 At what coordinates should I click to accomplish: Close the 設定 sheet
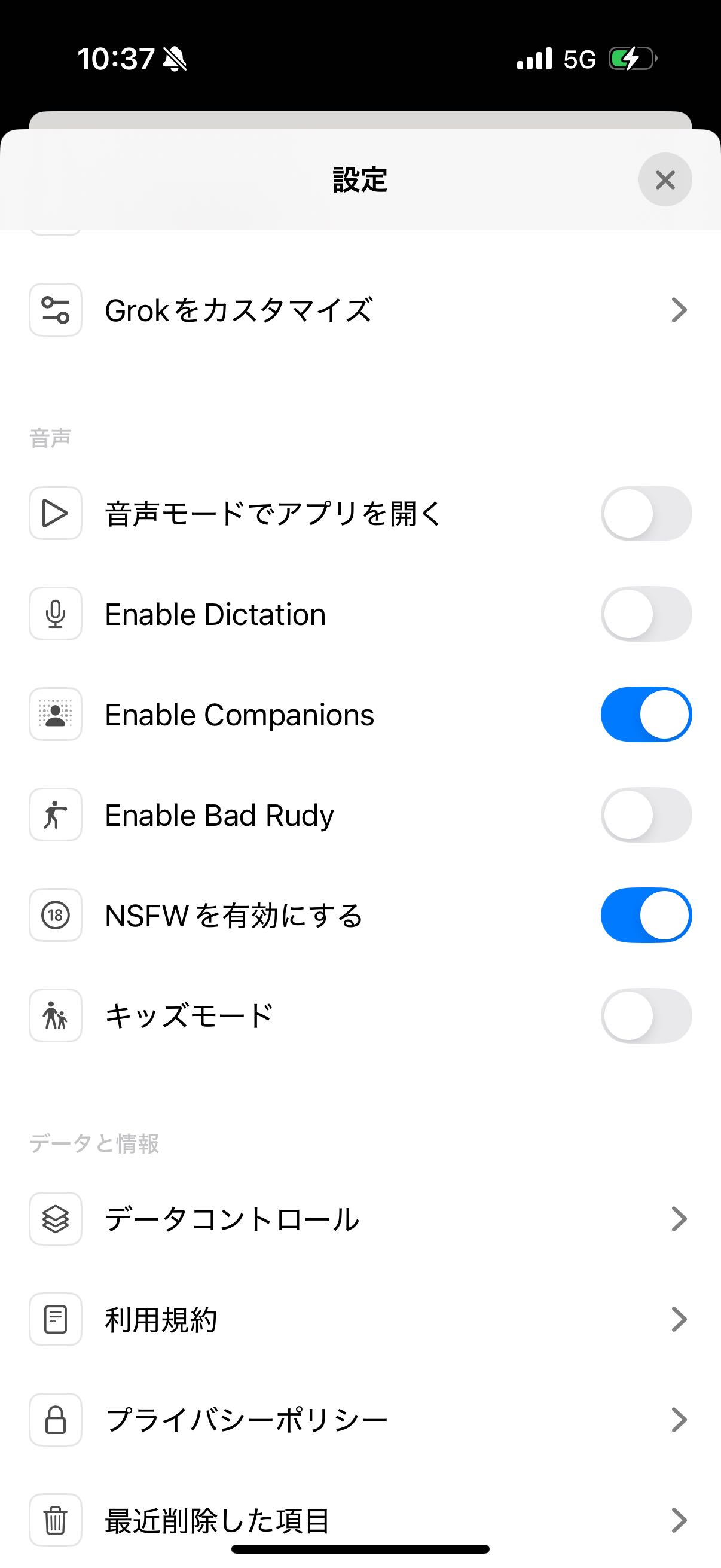point(665,179)
